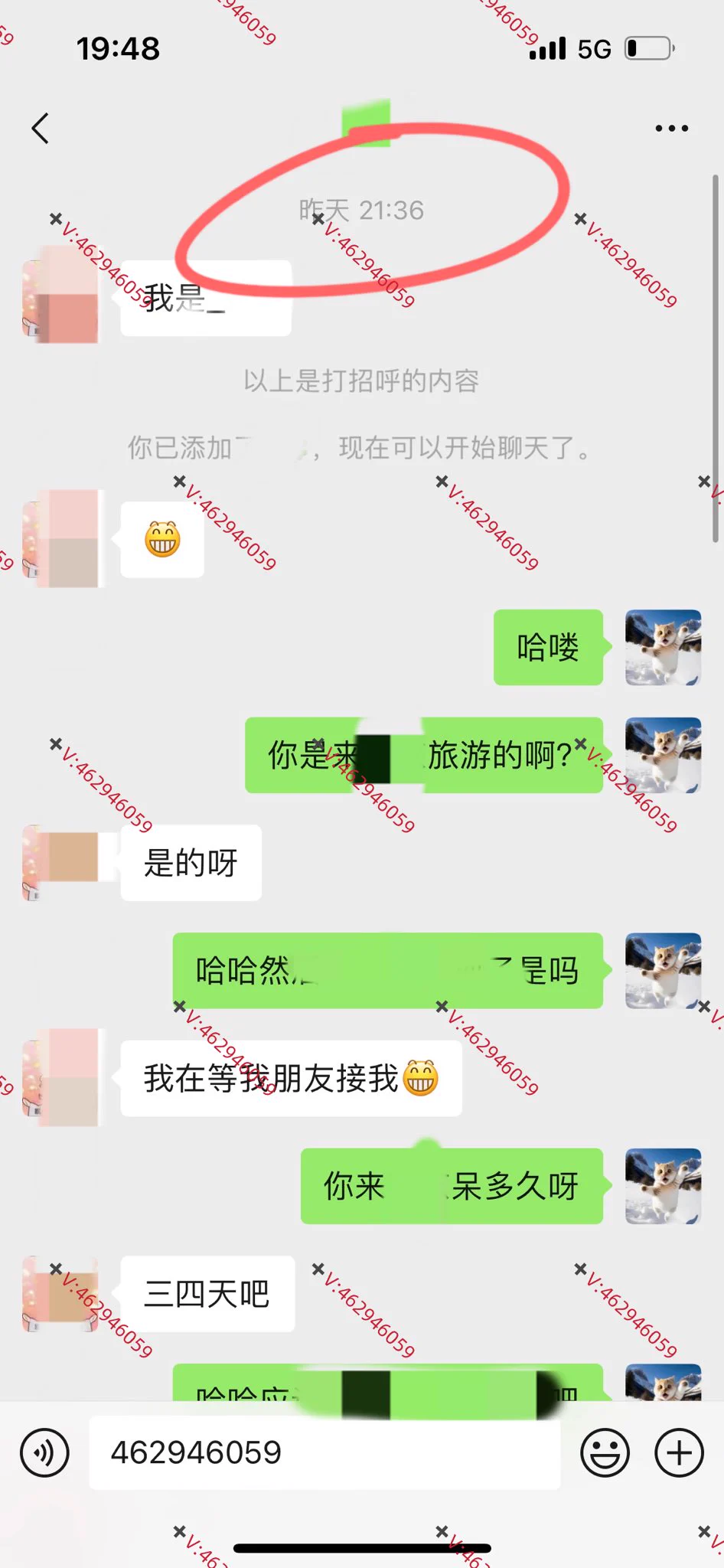Open the plus attachments menu
Viewport: 724px width, 1568px height.
point(679,1452)
